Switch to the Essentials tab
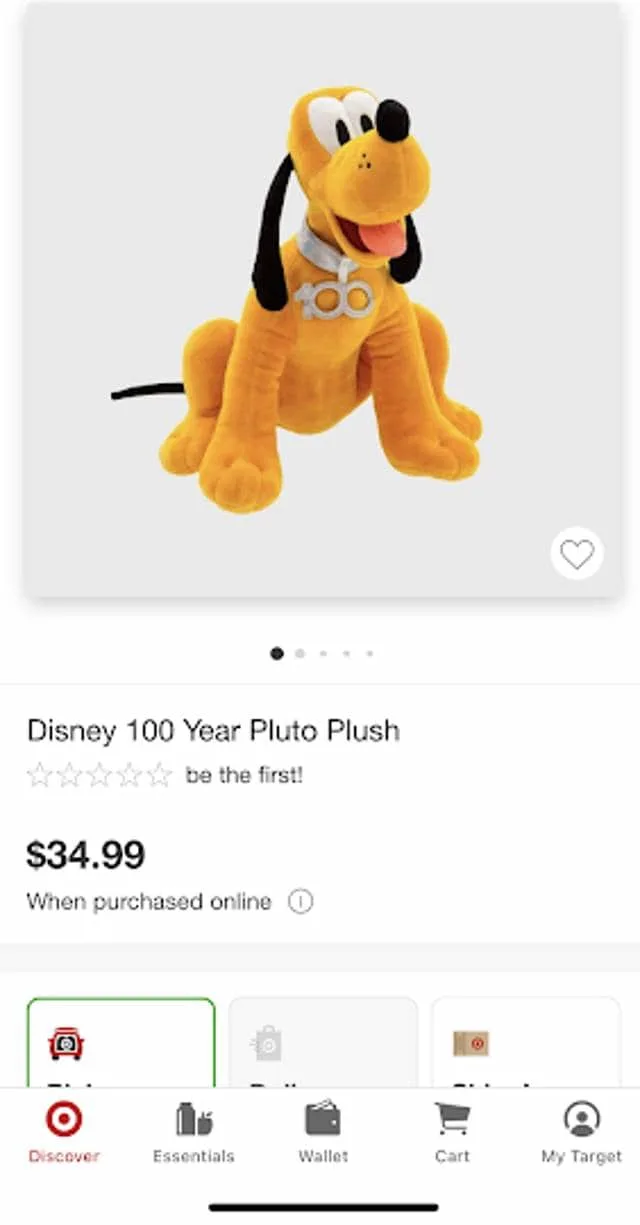This screenshot has width=640, height=1225. coord(194,1133)
